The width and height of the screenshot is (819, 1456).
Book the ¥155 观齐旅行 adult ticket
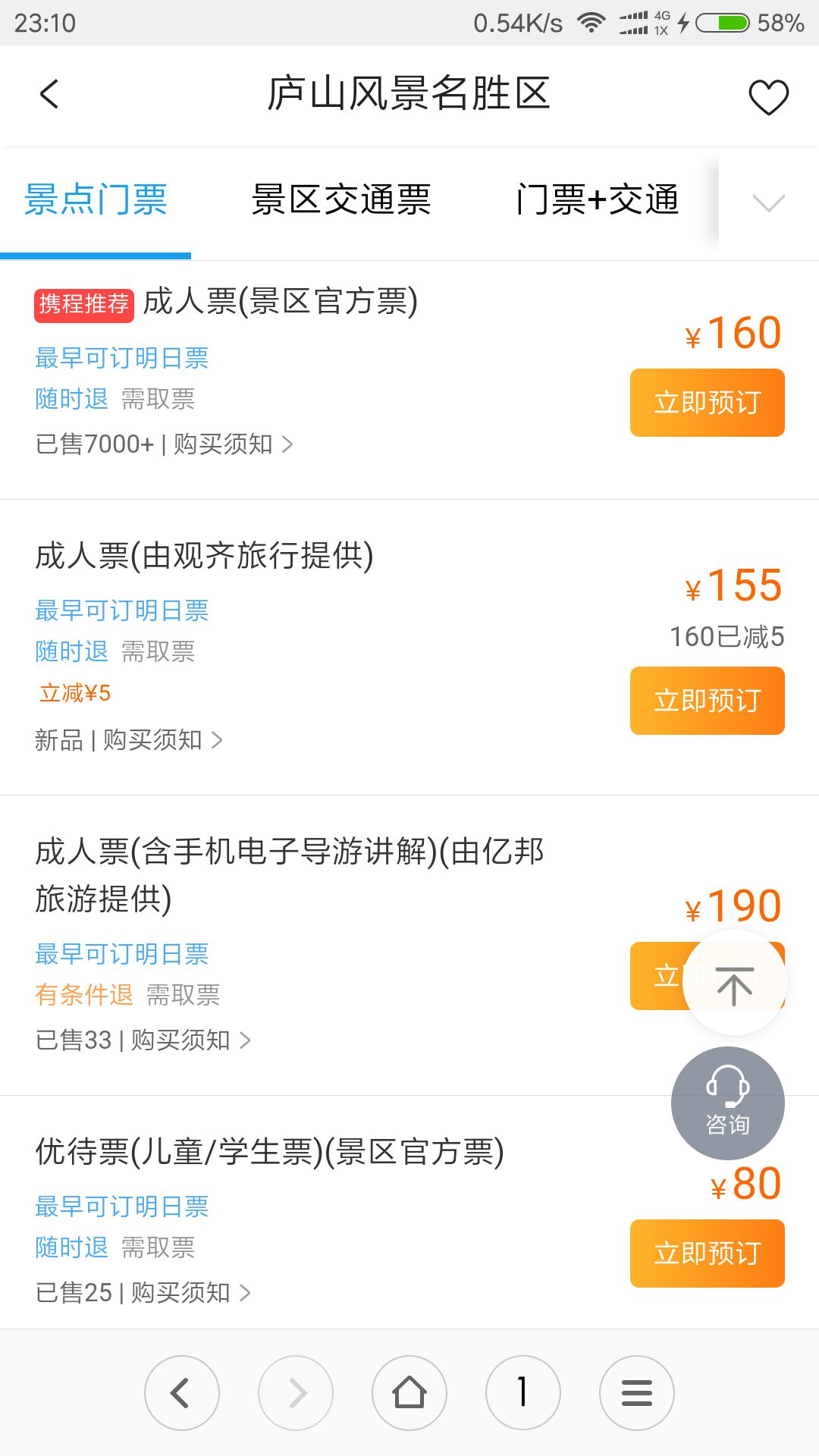click(707, 701)
